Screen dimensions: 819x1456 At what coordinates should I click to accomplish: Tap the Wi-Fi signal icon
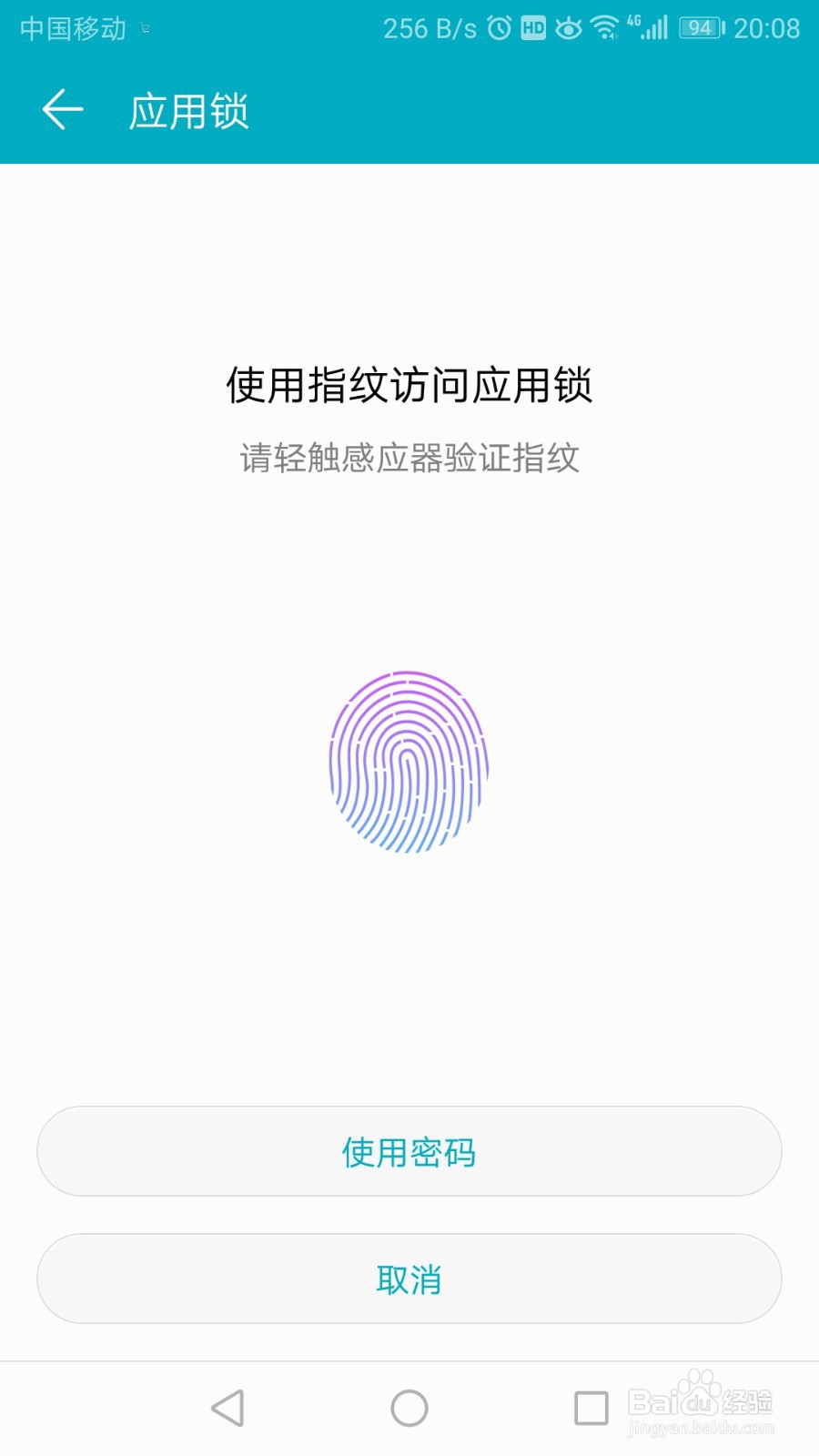tap(602, 27)
